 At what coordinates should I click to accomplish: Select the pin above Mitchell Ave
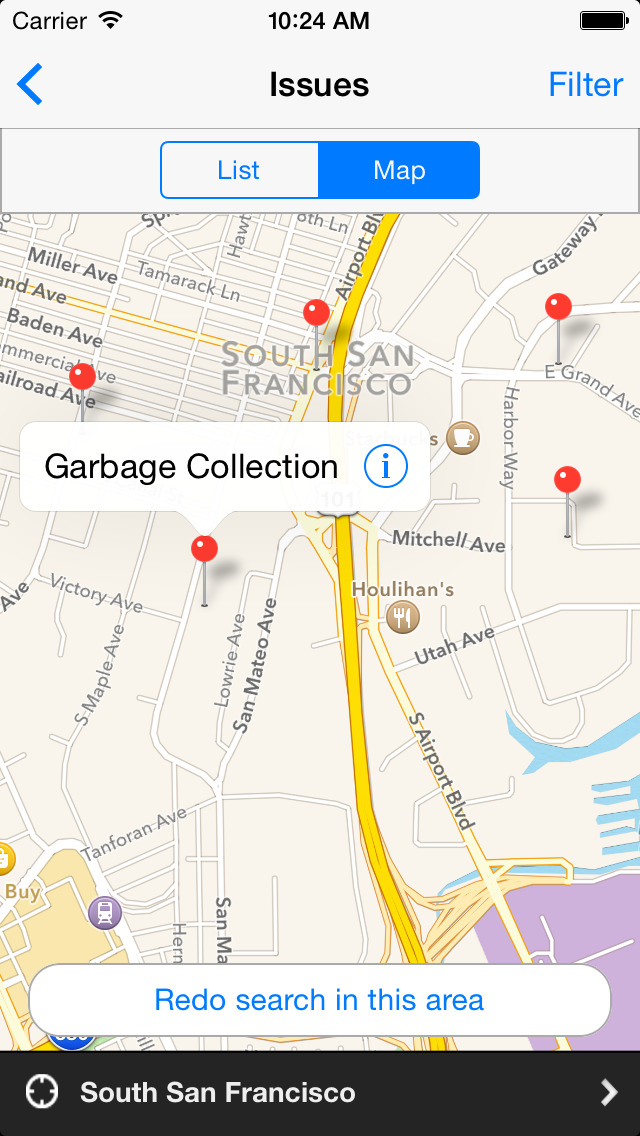567,481
